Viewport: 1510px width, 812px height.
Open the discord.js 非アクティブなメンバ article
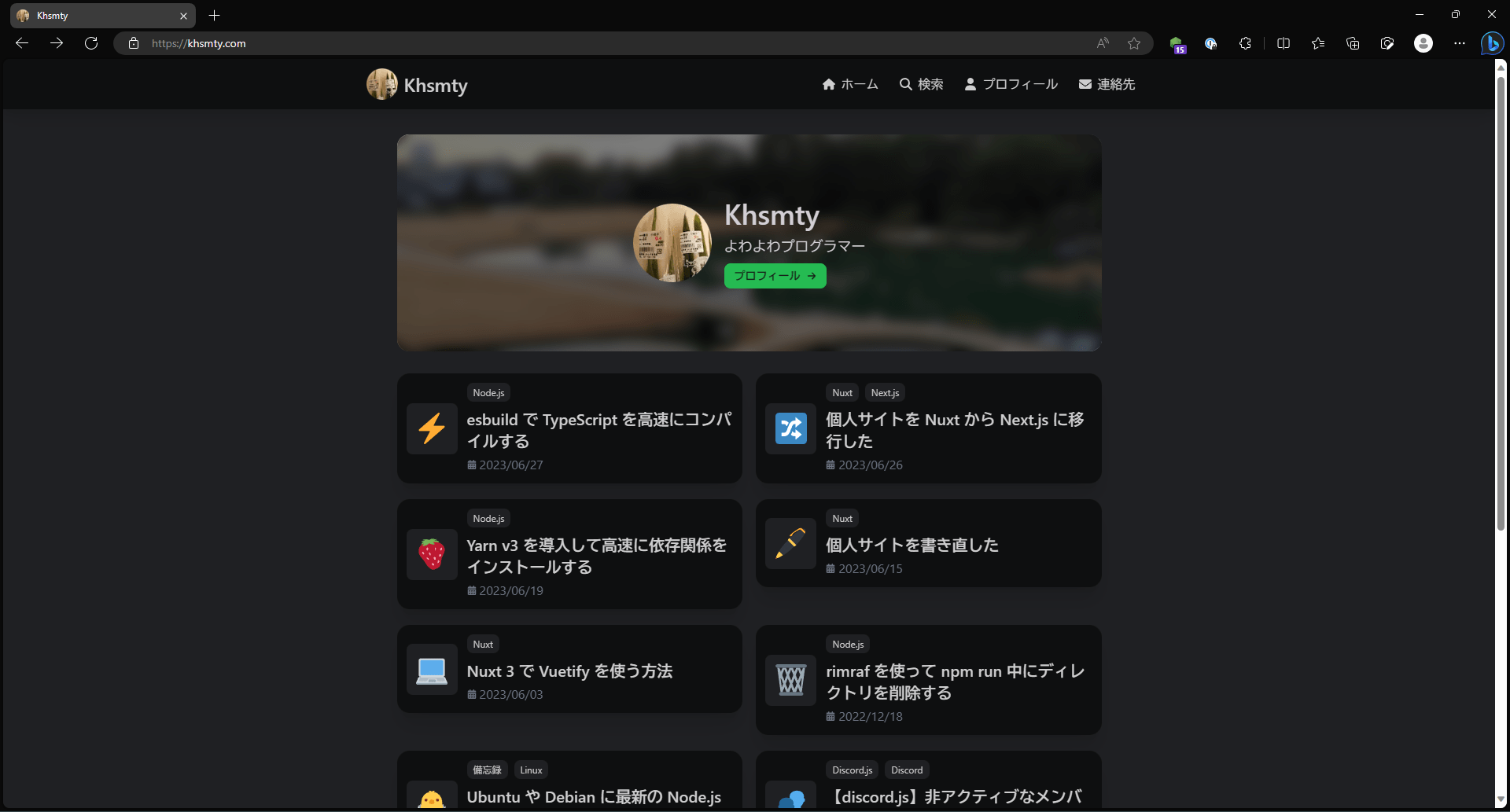tap(955, 797)
